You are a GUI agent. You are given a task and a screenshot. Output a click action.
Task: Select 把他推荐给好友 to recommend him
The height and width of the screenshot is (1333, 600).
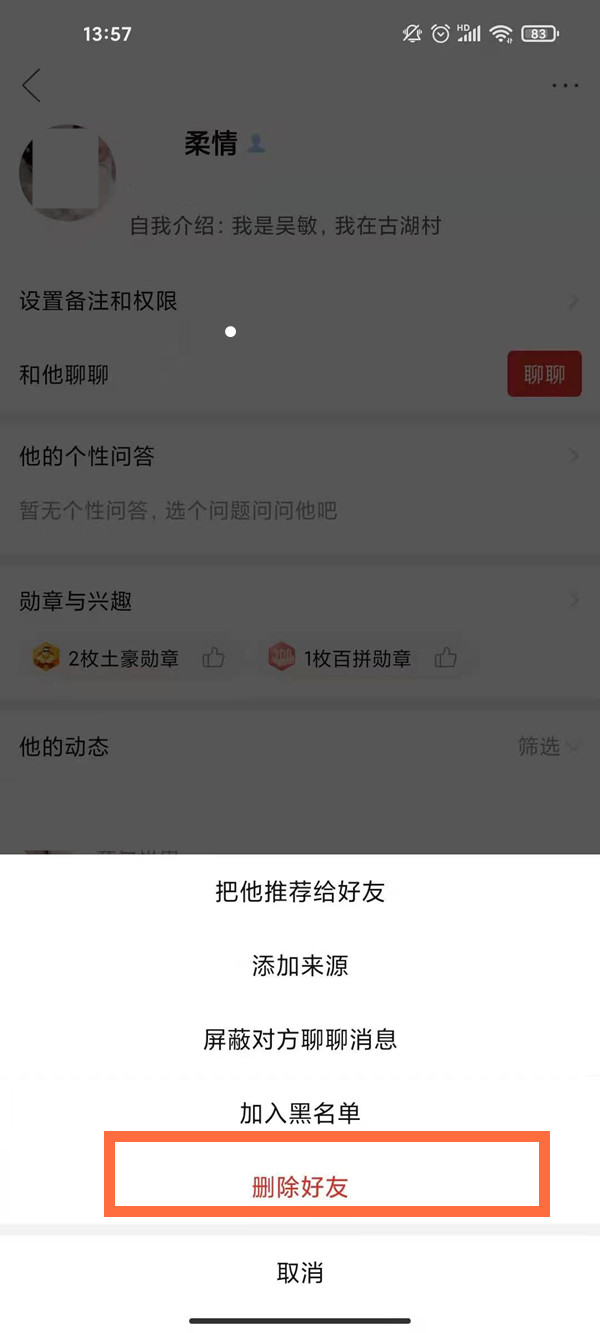pyautogui.click(x=300, y=892)
